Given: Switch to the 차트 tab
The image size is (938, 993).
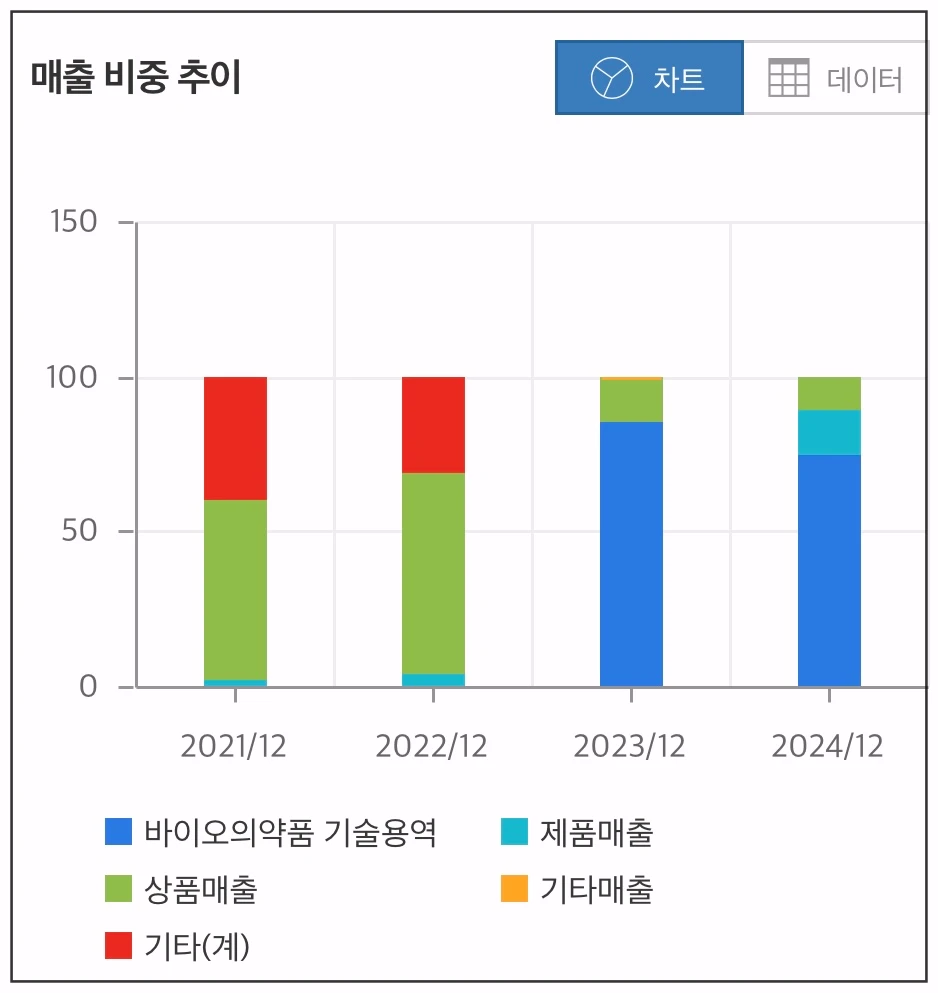Looking at the screenshot, I should [x=650, y=76].
